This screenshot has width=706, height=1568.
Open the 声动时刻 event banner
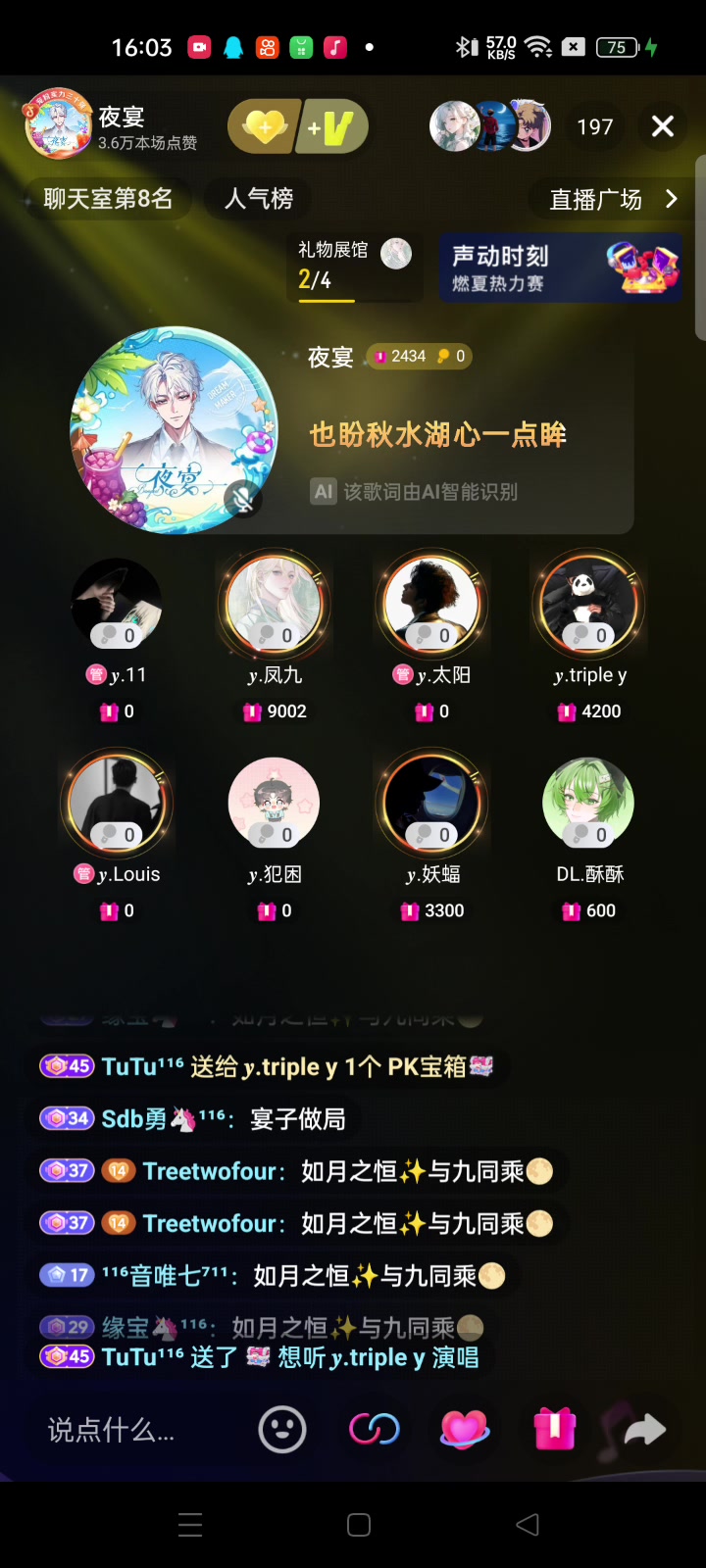[x=560, y=268]
